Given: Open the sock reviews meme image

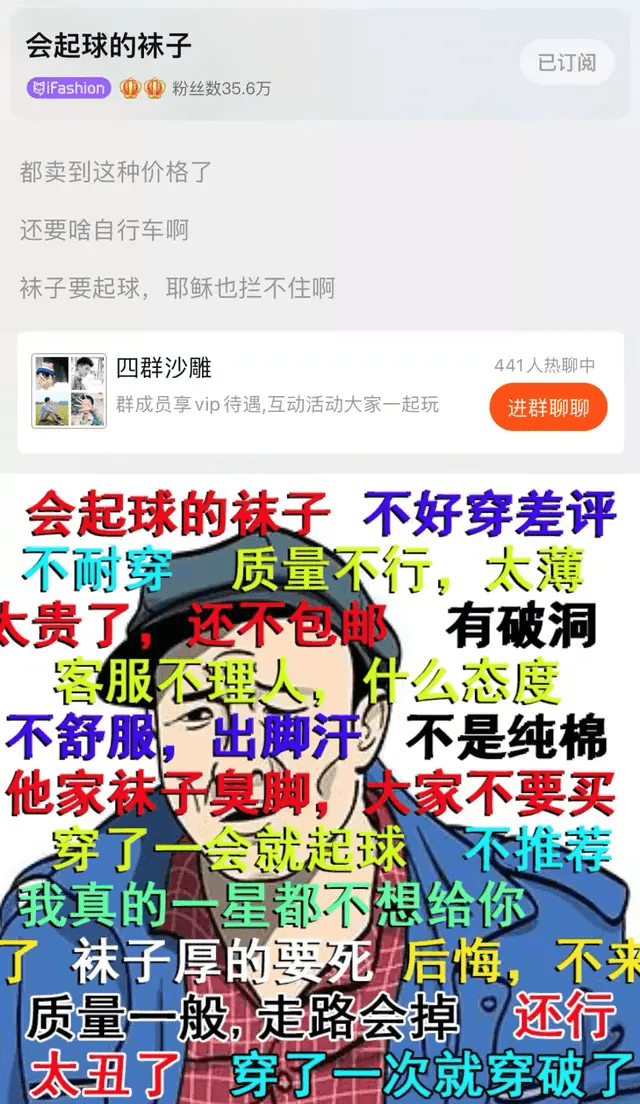Looking at the screenshot, I should click(320, 788).
